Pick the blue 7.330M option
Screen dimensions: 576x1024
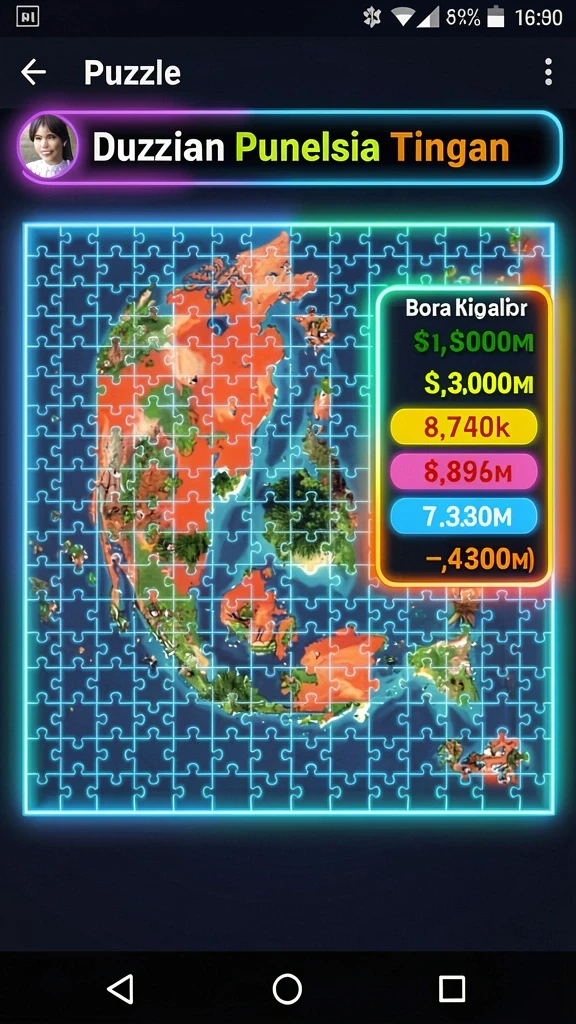point(464,516)
